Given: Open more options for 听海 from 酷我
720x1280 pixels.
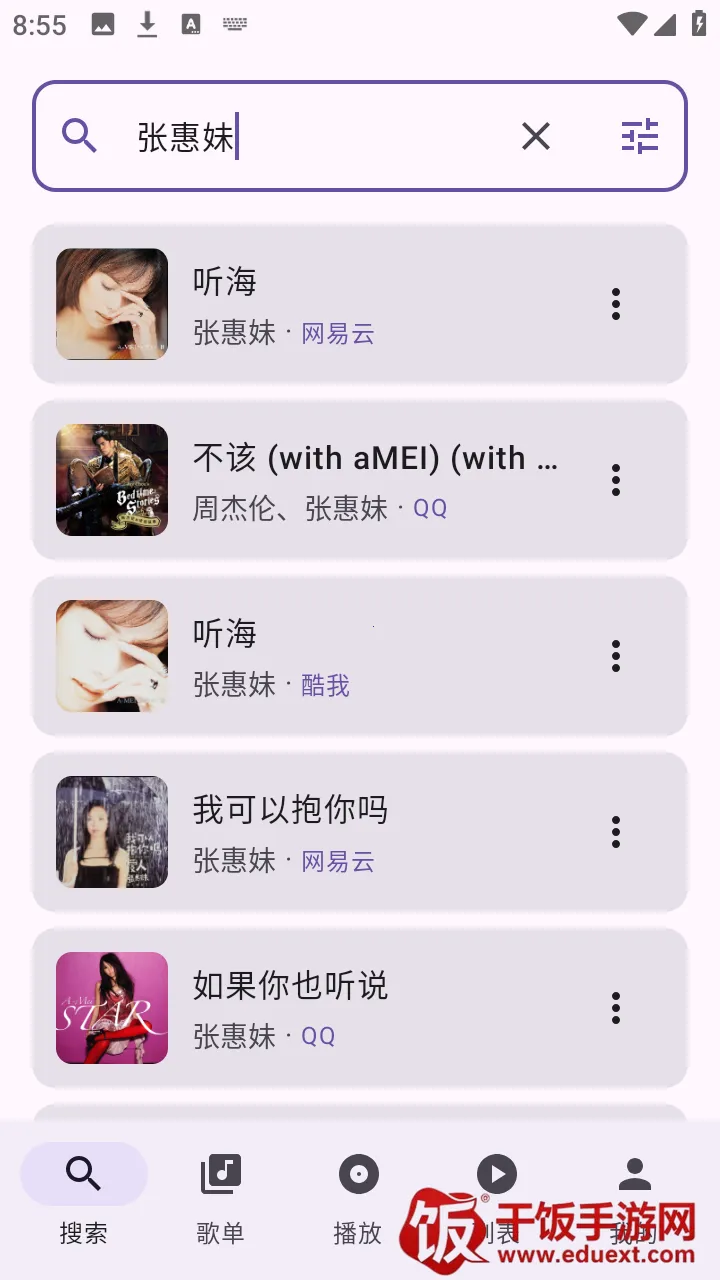Looking at the screenshot, I should [616, 656].
